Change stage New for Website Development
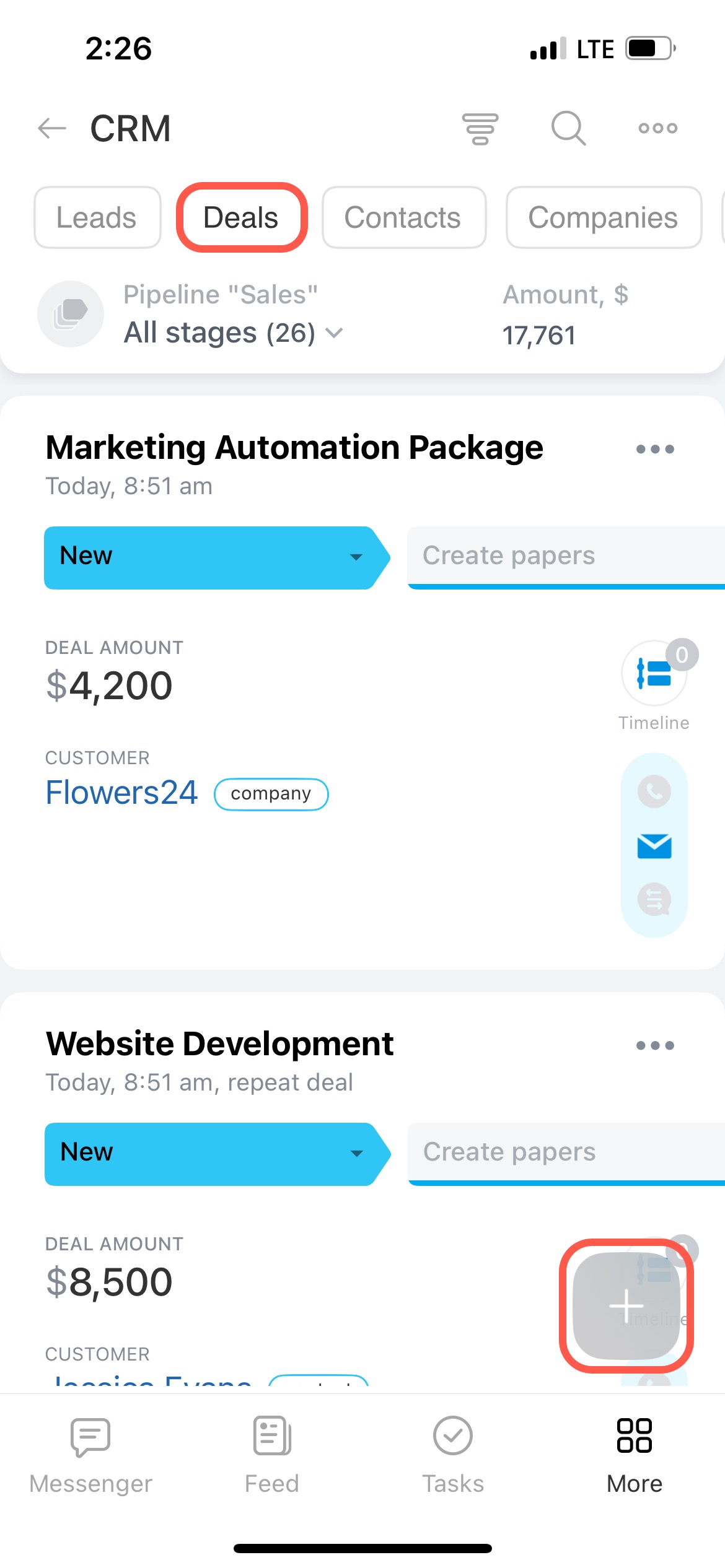The image size is (725, 1568). coord(217,1154)
